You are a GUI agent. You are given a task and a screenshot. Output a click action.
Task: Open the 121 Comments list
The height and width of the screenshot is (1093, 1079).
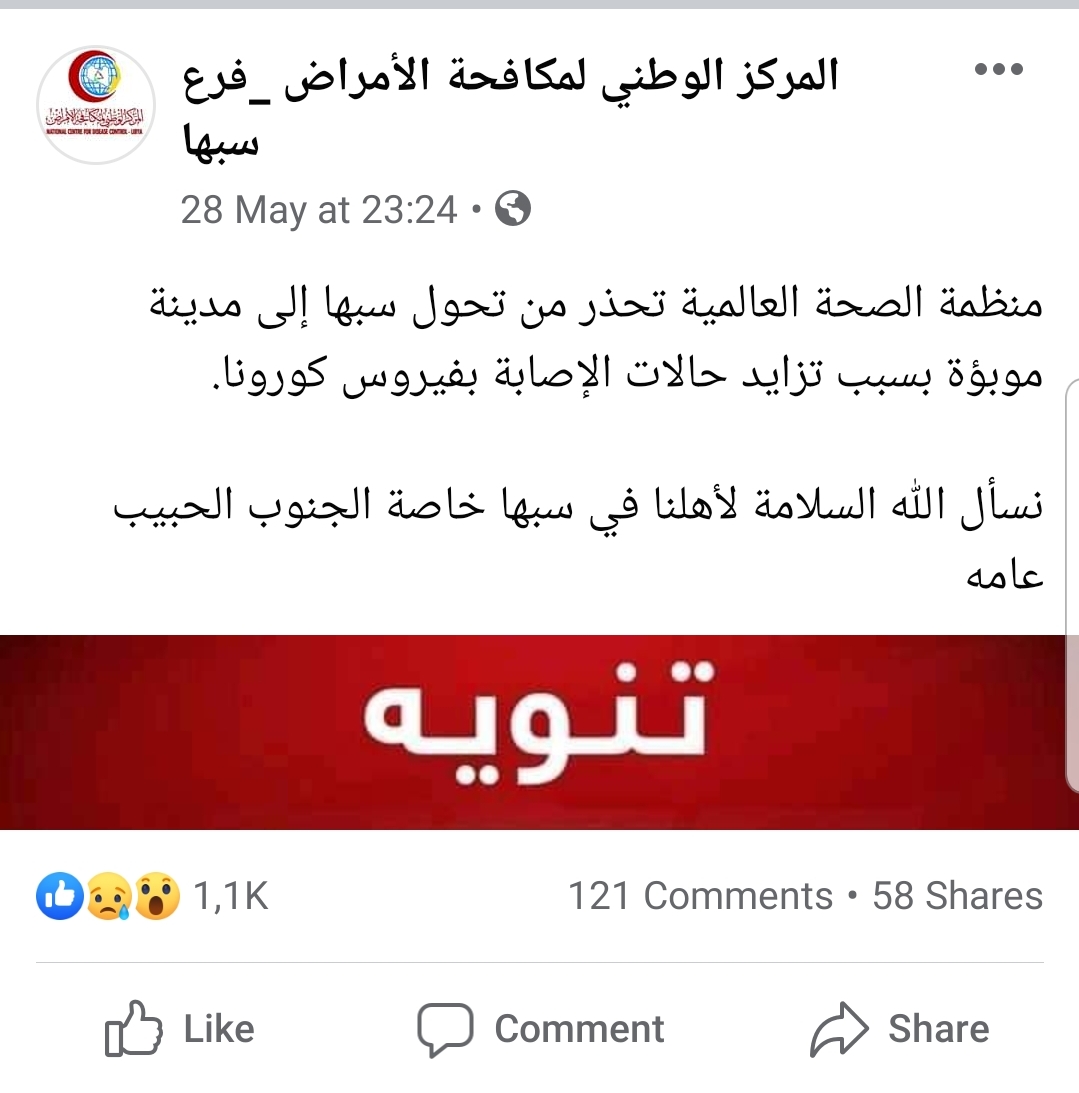pos(700,895)
